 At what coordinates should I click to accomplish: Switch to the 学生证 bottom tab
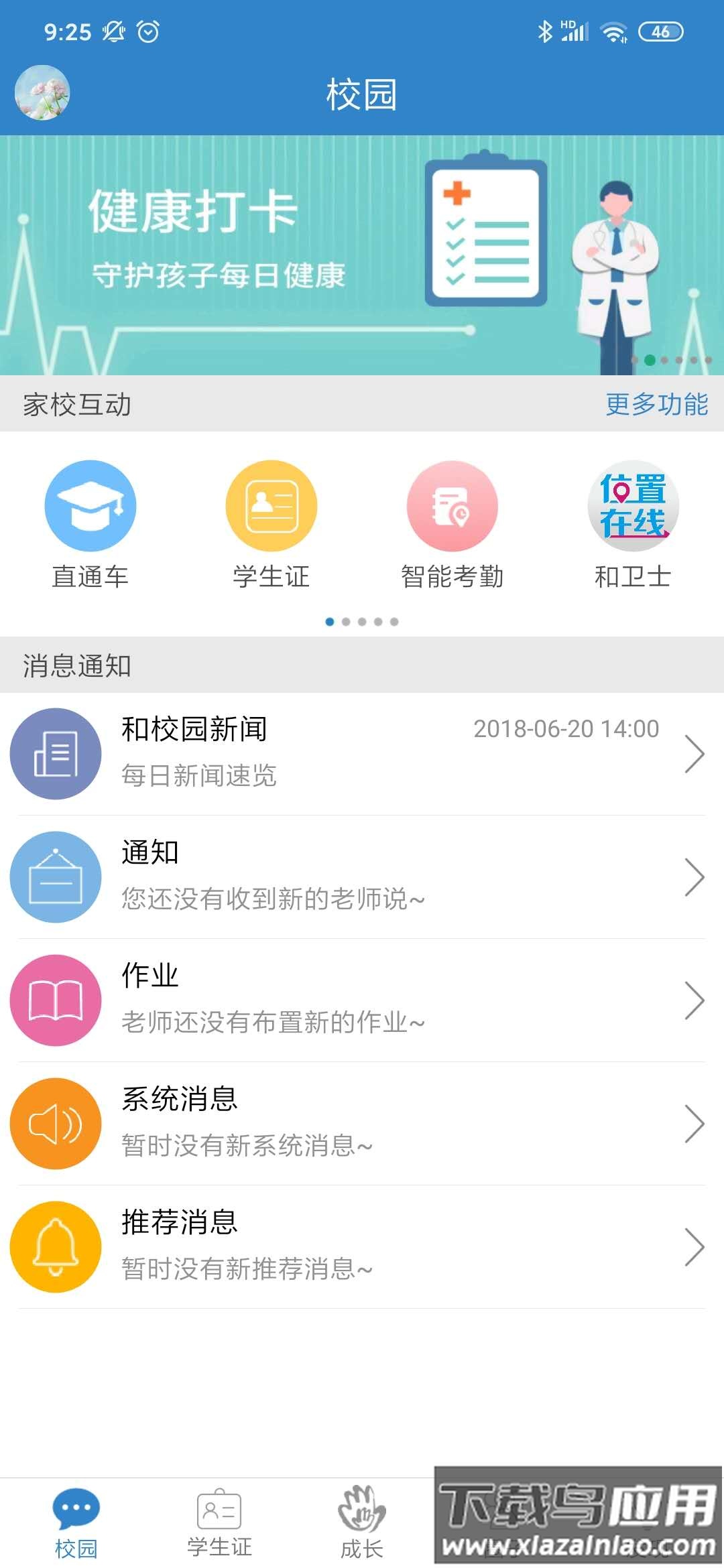tap(217, 1518)
